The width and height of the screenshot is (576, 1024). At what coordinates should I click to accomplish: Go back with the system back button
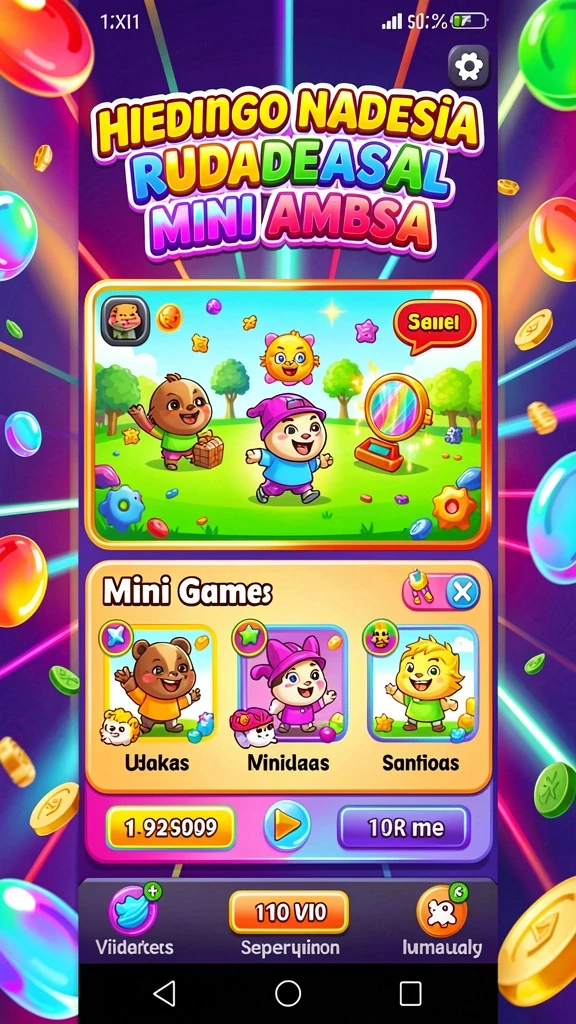coord(165,994)
